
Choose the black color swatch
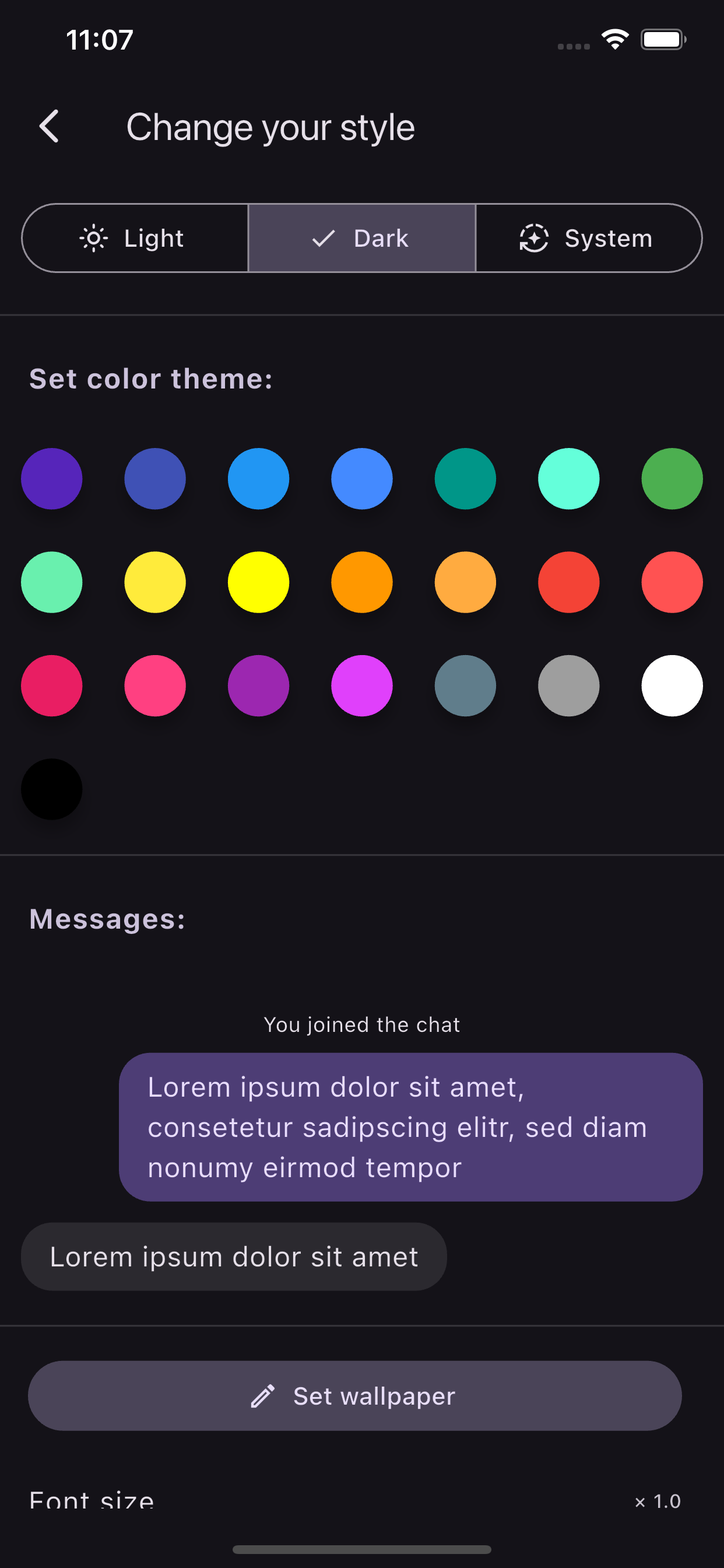click(x=52, y=789)
